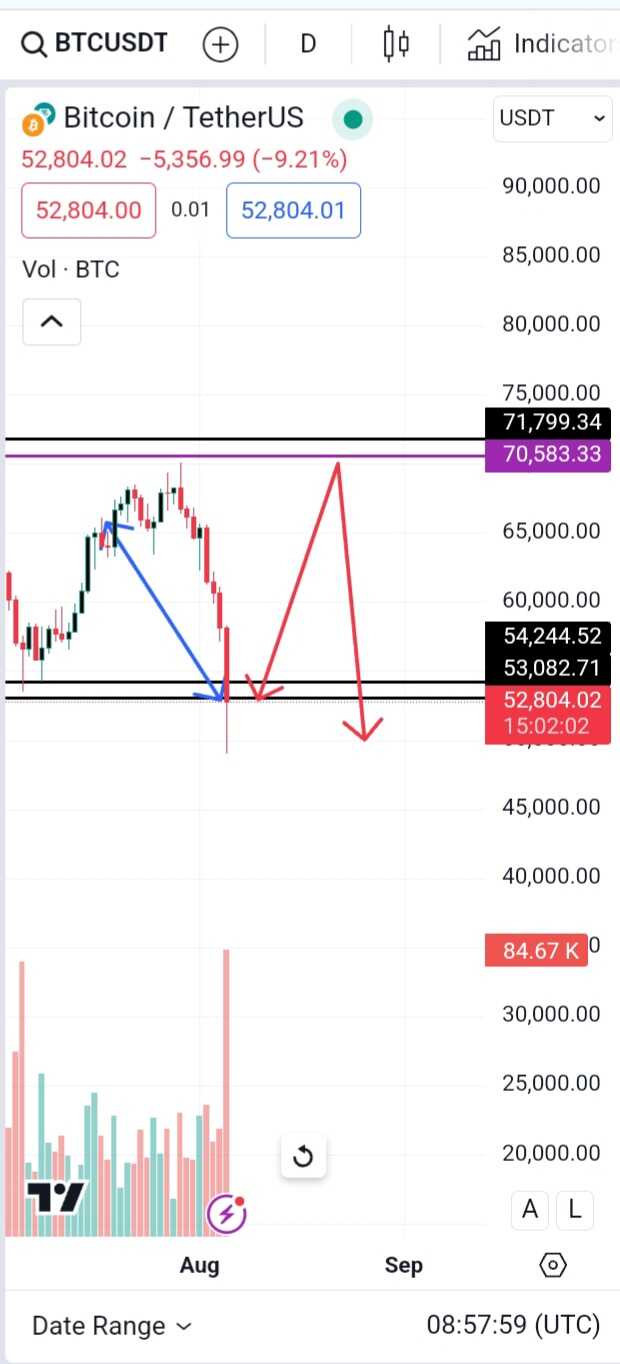Open the Indicators menu
Screen dimensions: 620x1364
(540, 44)
